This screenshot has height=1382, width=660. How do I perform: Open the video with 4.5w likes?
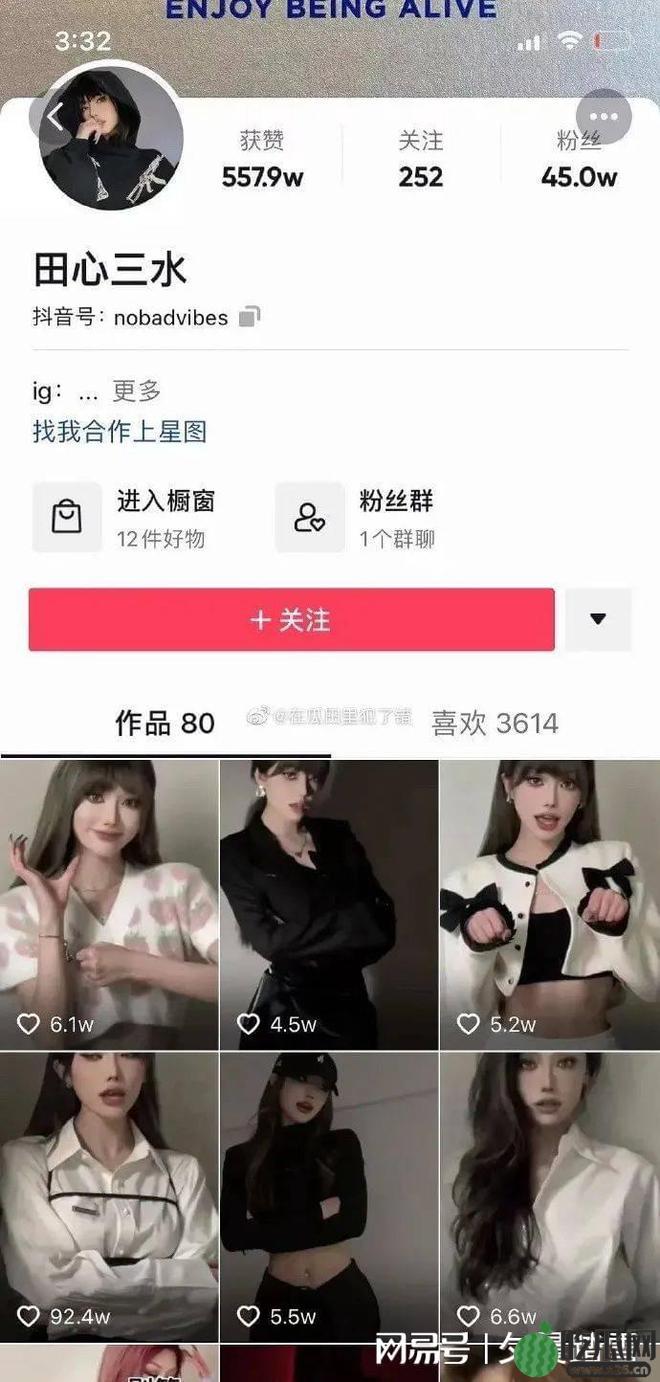coord(329,905)
